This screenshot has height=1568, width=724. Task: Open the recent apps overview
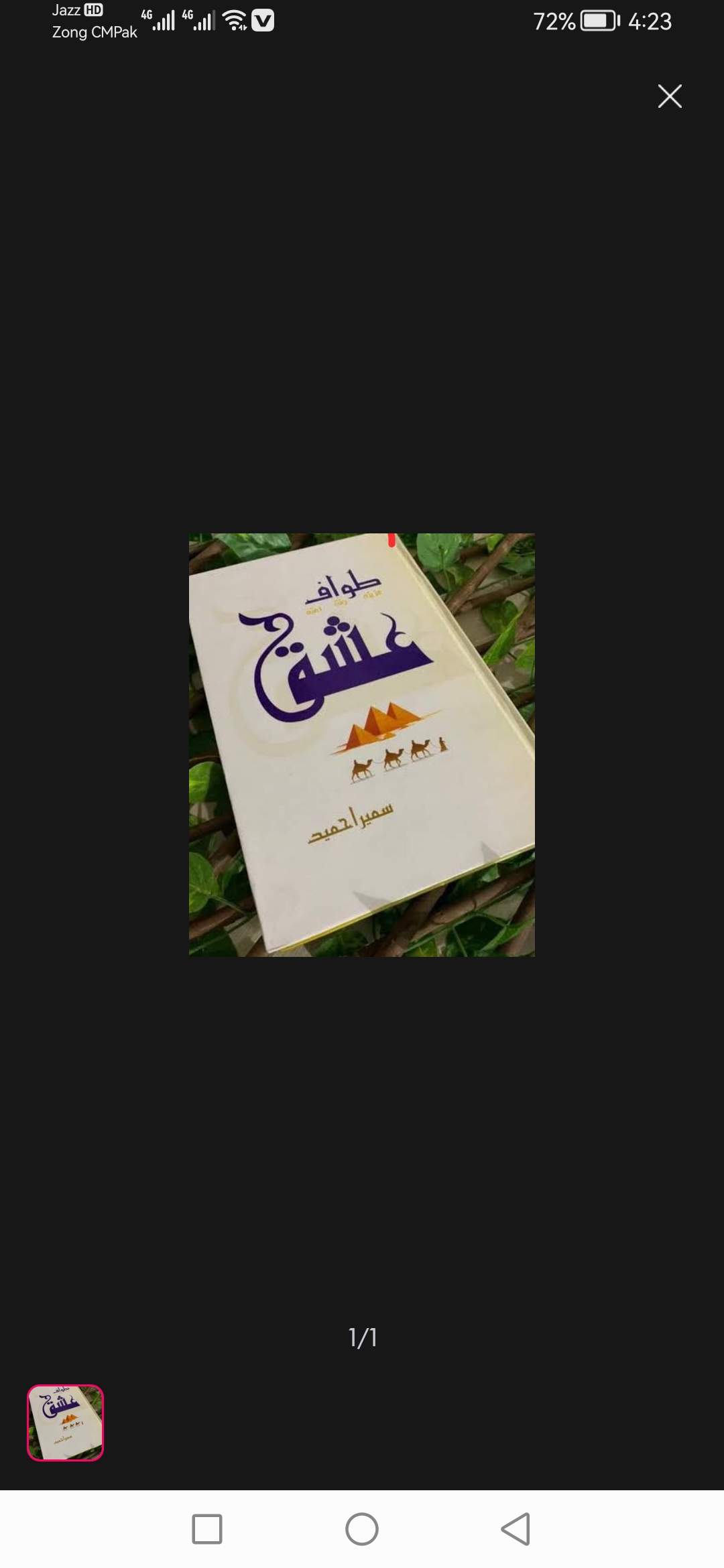[x=207, y=1529]
